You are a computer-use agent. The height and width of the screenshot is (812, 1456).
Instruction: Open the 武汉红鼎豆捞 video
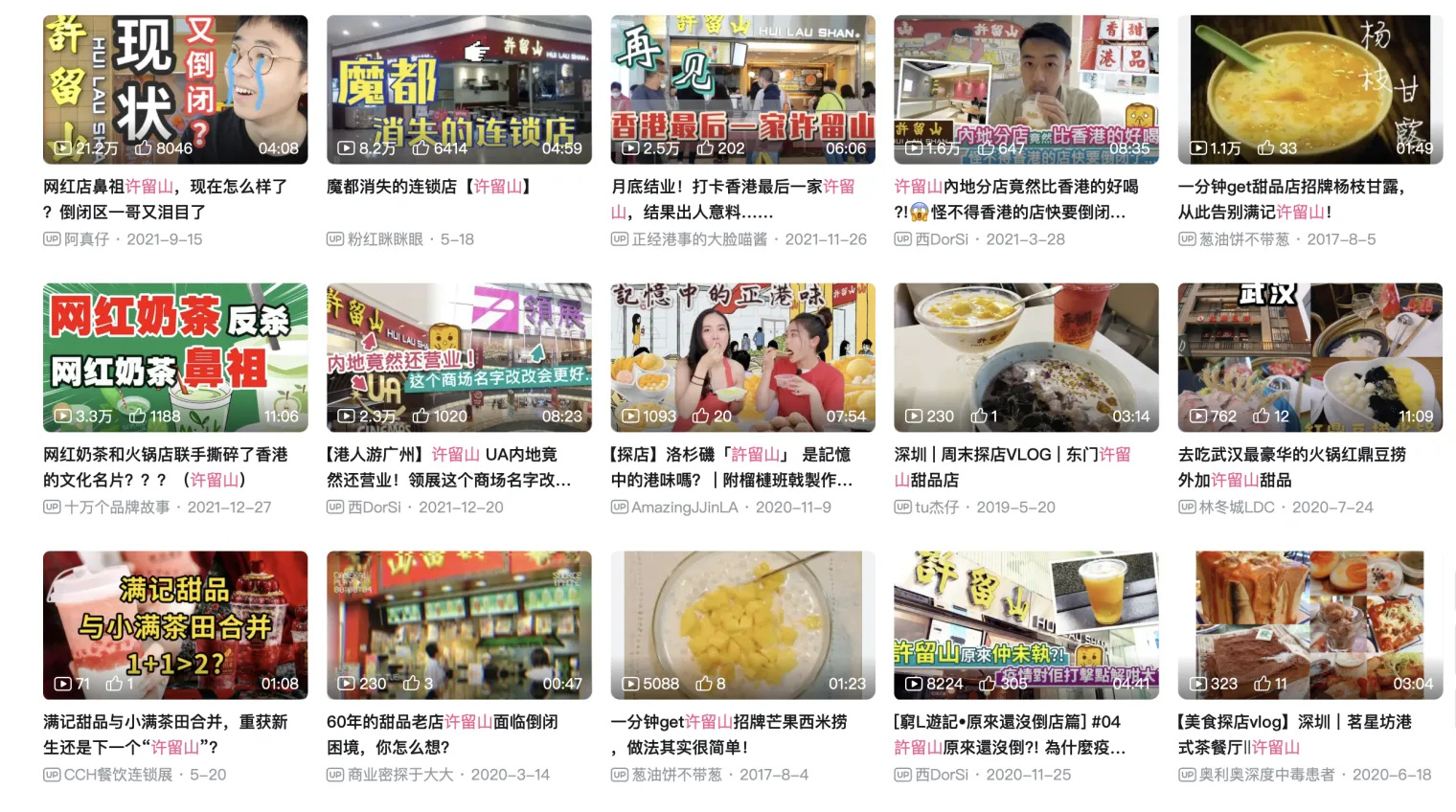point(1309,357)
